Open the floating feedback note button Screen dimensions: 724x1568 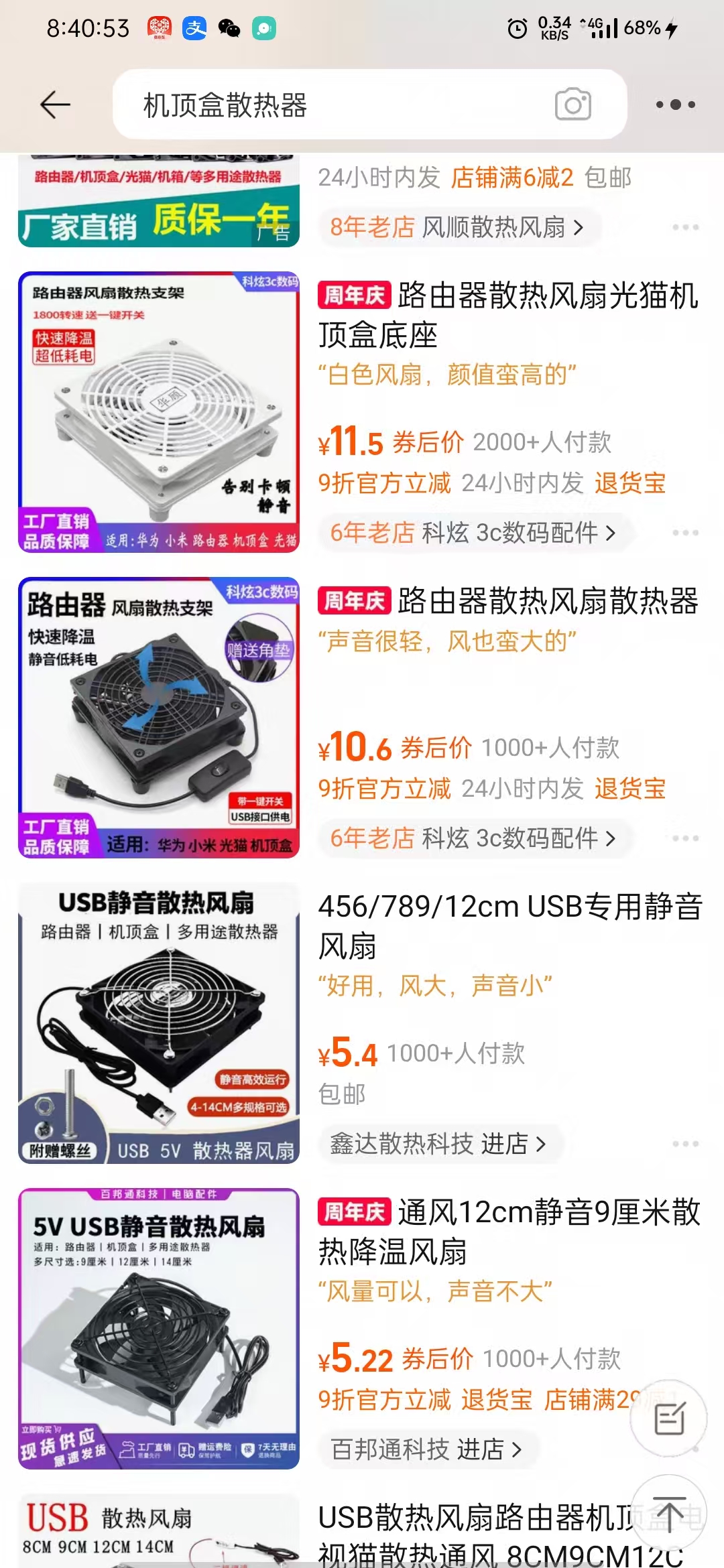pos(668,1419)
